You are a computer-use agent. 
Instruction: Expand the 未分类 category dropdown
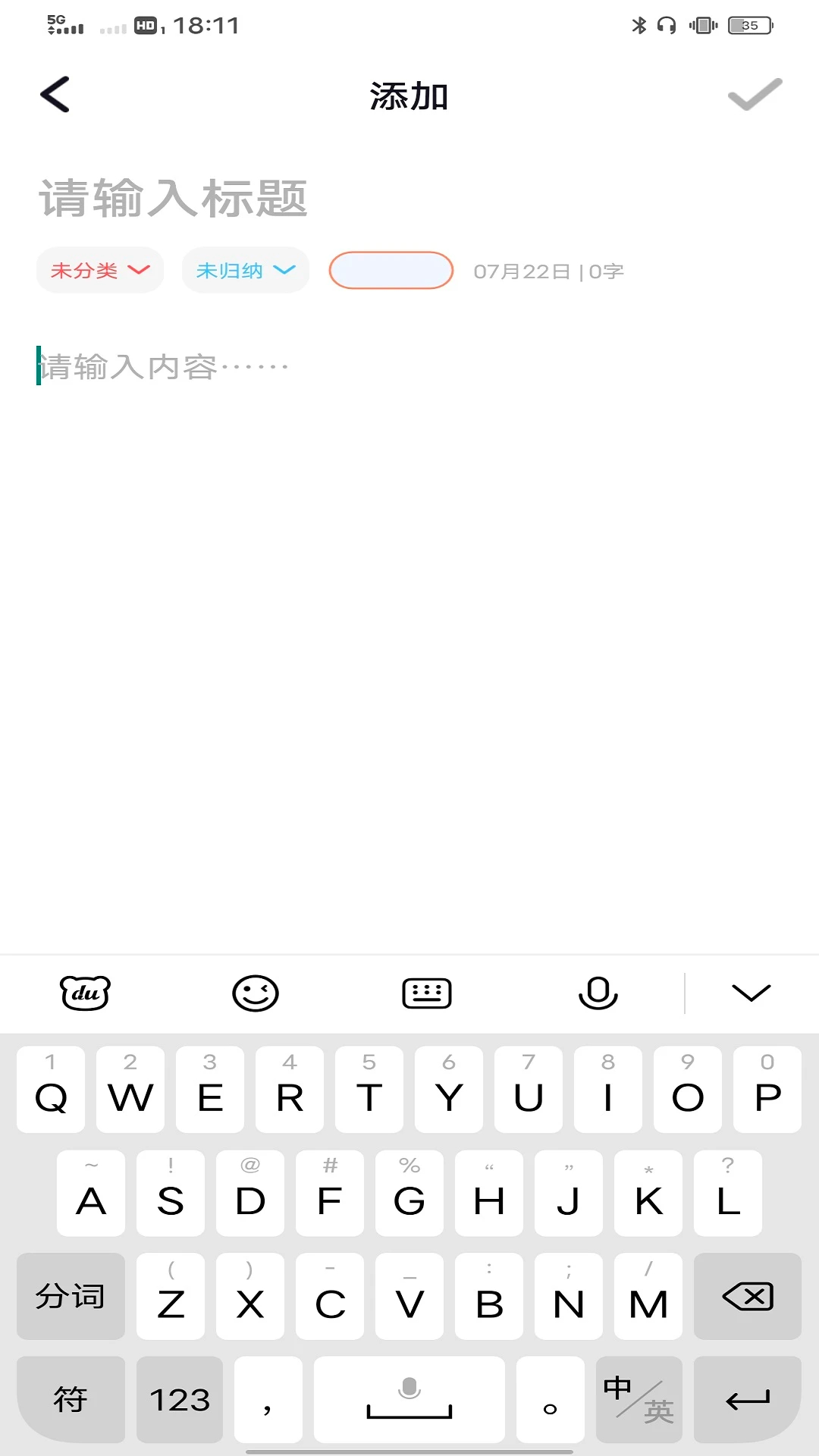pyautogui.click(x=100, y=271)
